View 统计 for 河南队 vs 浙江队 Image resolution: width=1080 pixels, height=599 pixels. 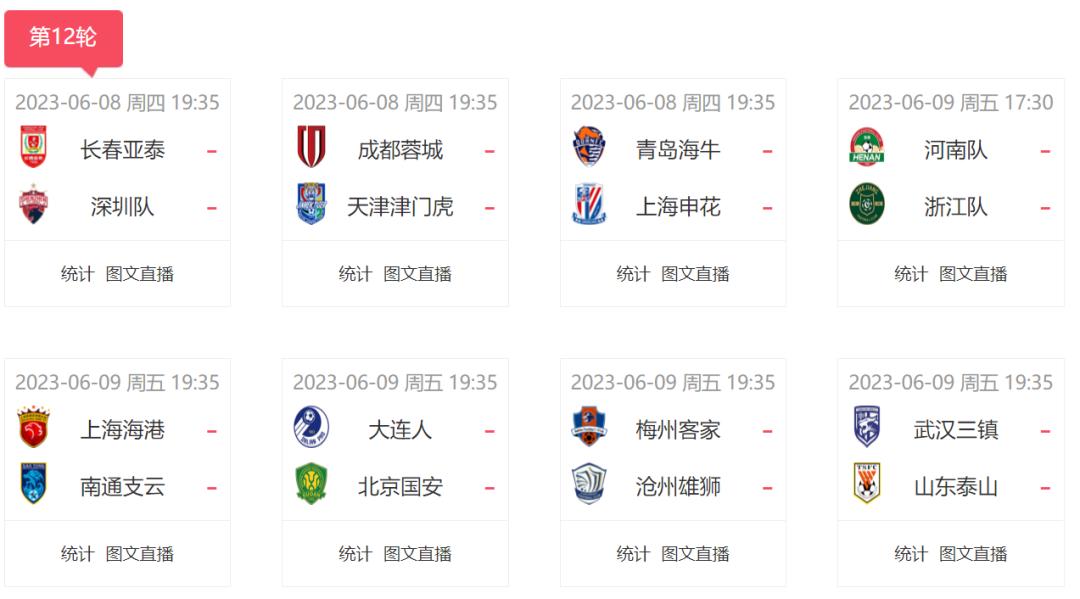(911, 274)
